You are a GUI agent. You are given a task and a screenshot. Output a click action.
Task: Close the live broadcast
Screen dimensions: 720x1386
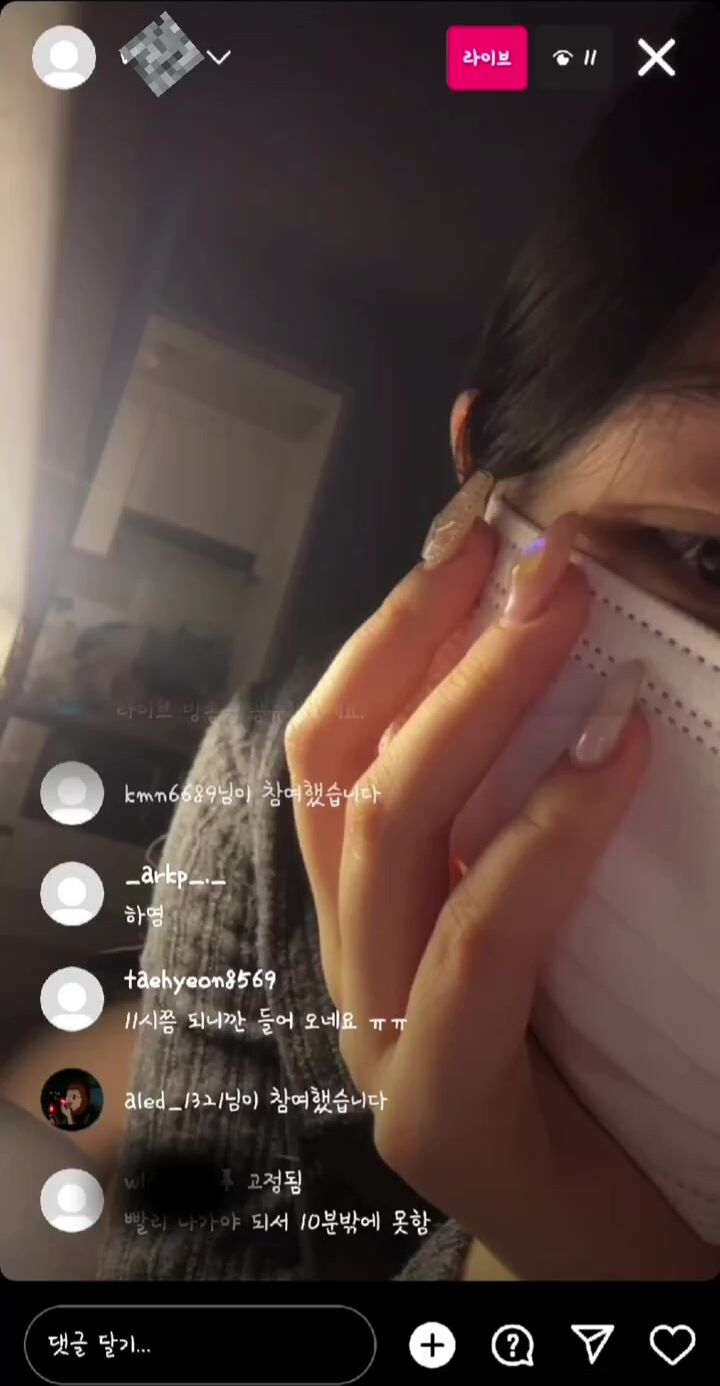tap(657, 58)
